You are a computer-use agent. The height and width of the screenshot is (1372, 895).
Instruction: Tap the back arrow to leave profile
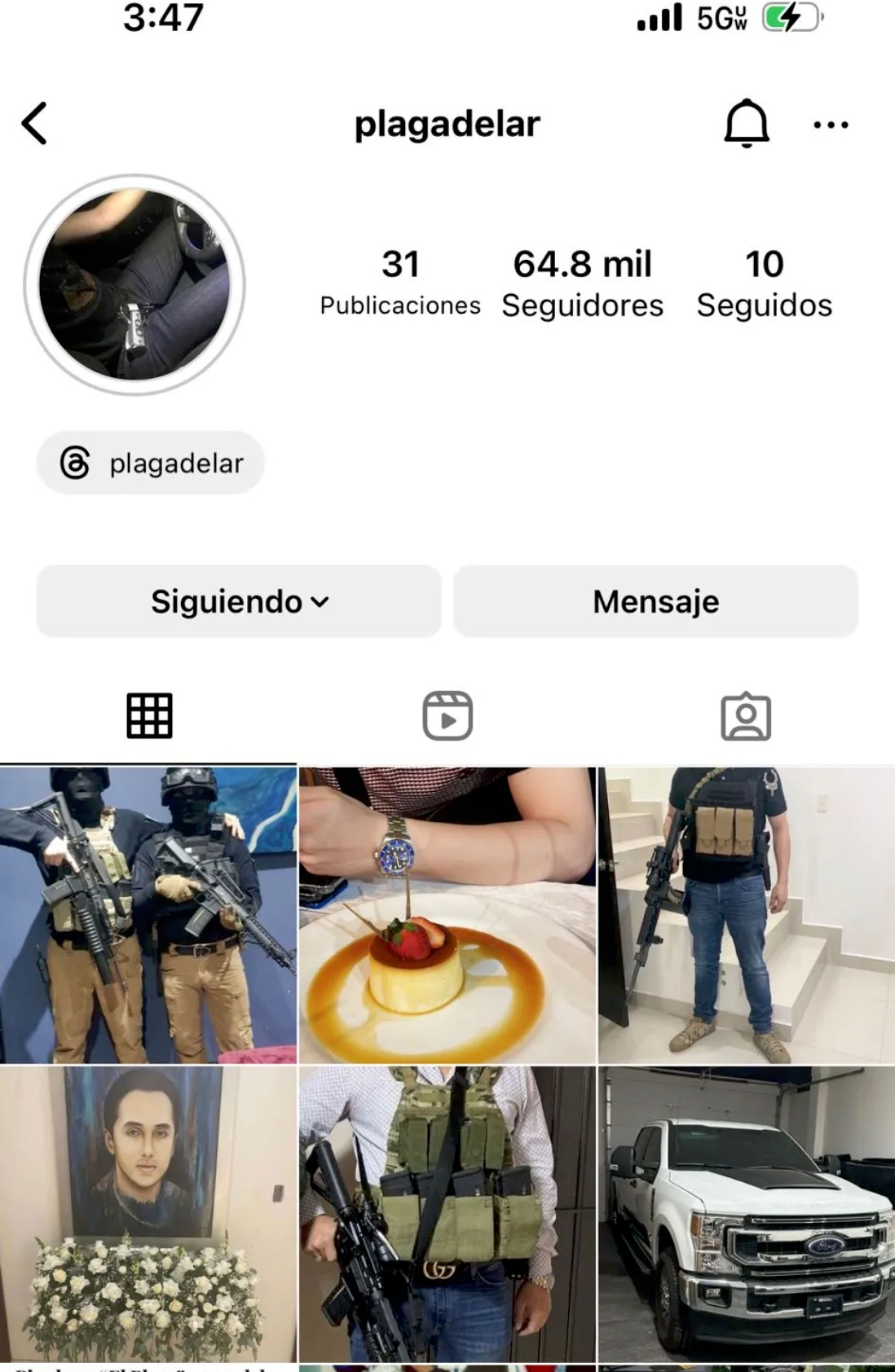pyautogui.click(x=34, y=124)
